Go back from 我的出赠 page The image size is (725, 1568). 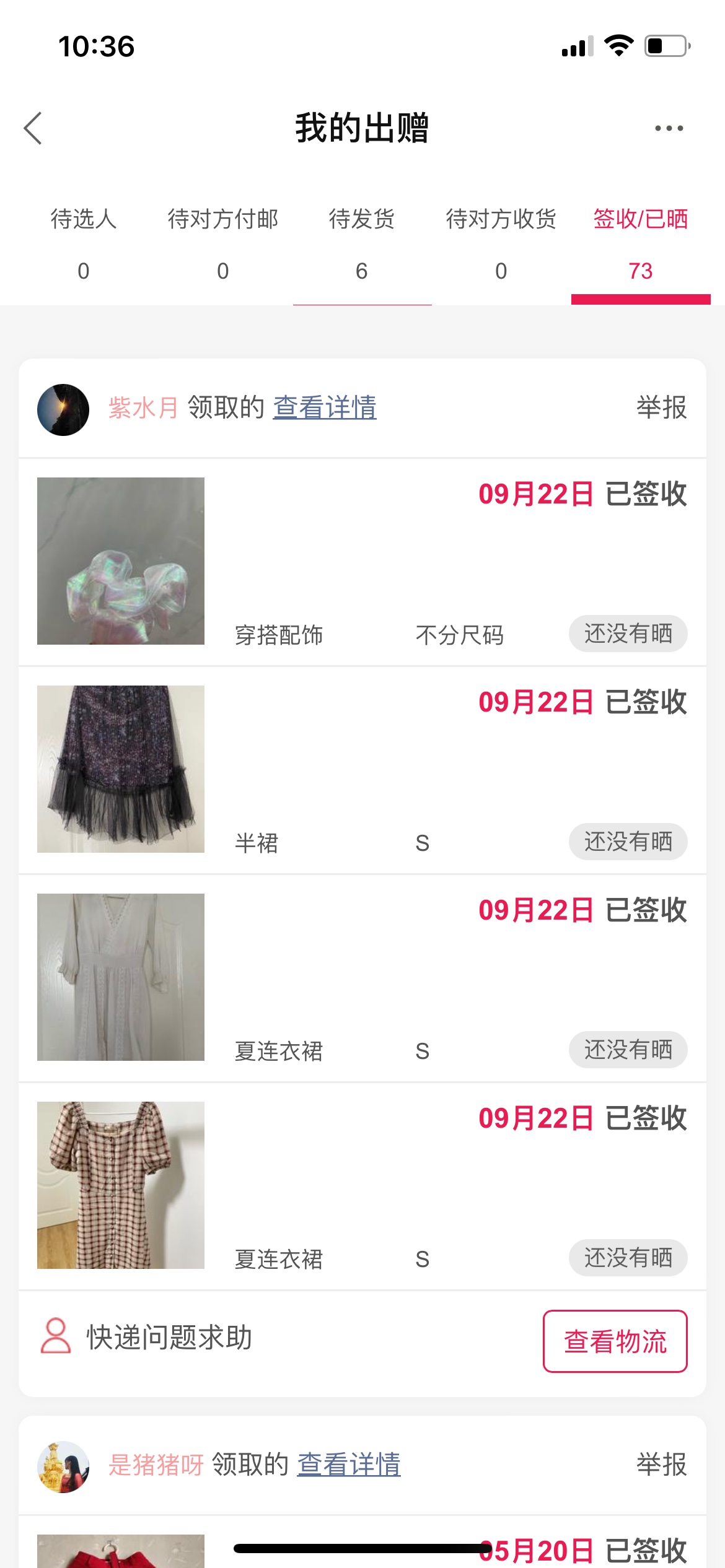33,128
